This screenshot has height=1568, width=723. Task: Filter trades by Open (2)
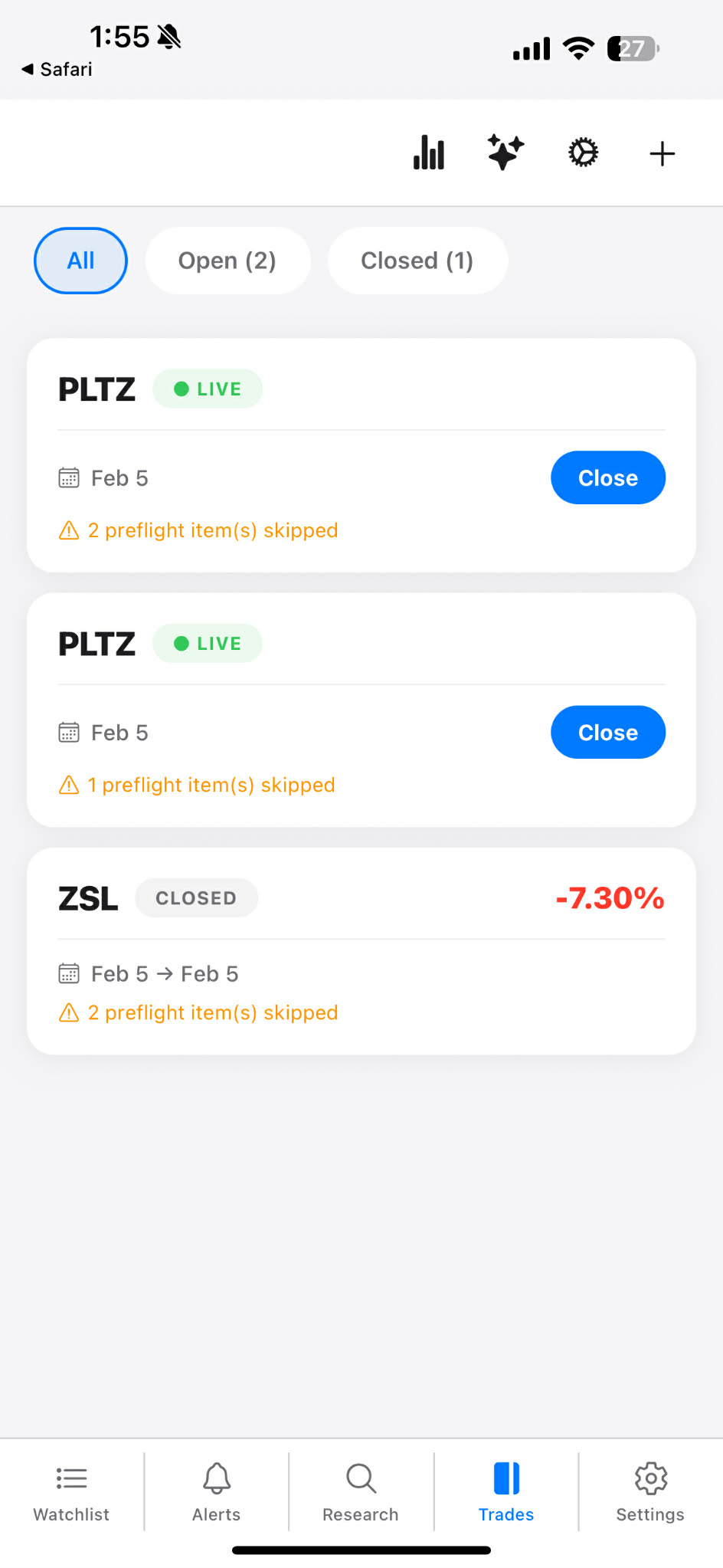(227, 261)
